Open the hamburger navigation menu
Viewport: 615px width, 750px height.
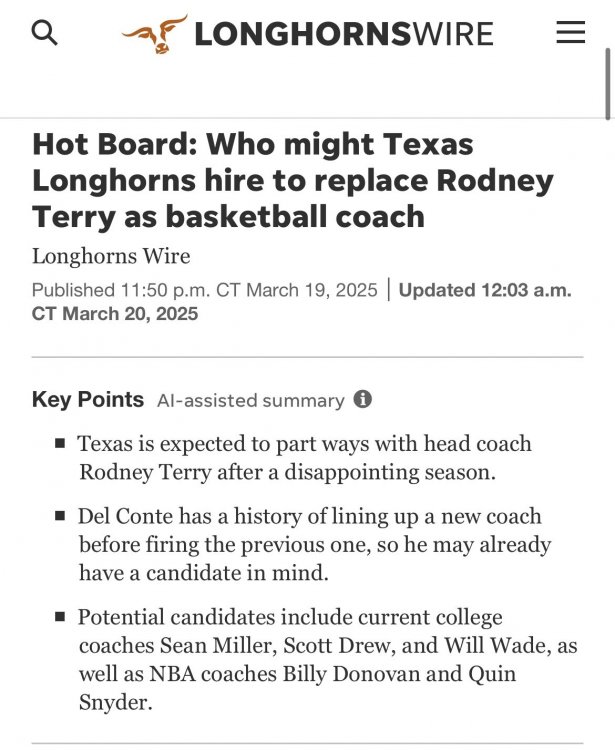click(570, 33)
